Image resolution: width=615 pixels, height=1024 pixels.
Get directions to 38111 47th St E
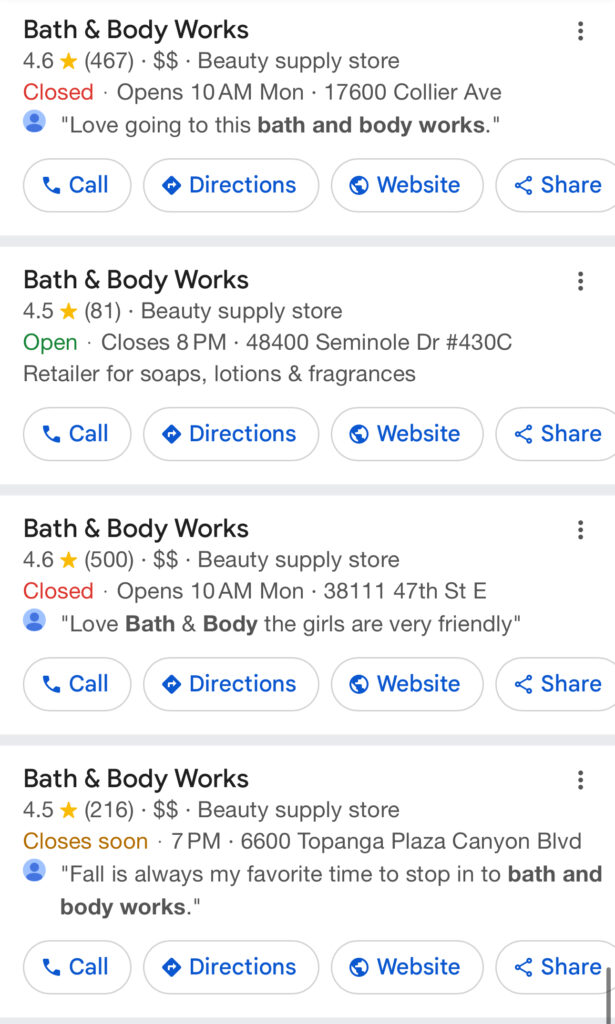pyautogui.click(x=231, y=684)
